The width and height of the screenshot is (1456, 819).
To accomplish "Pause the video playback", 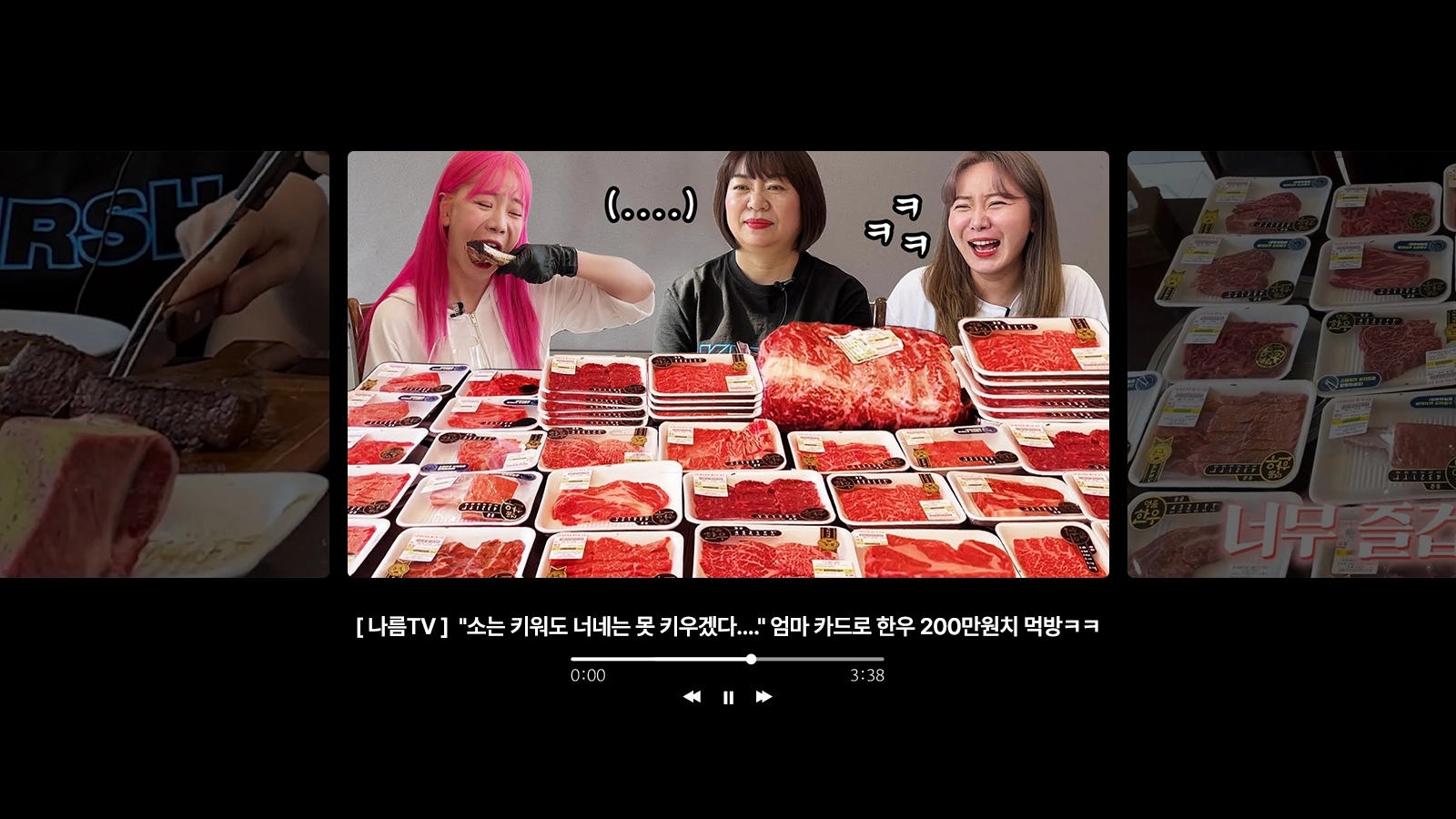I will (x=728, y=697).
